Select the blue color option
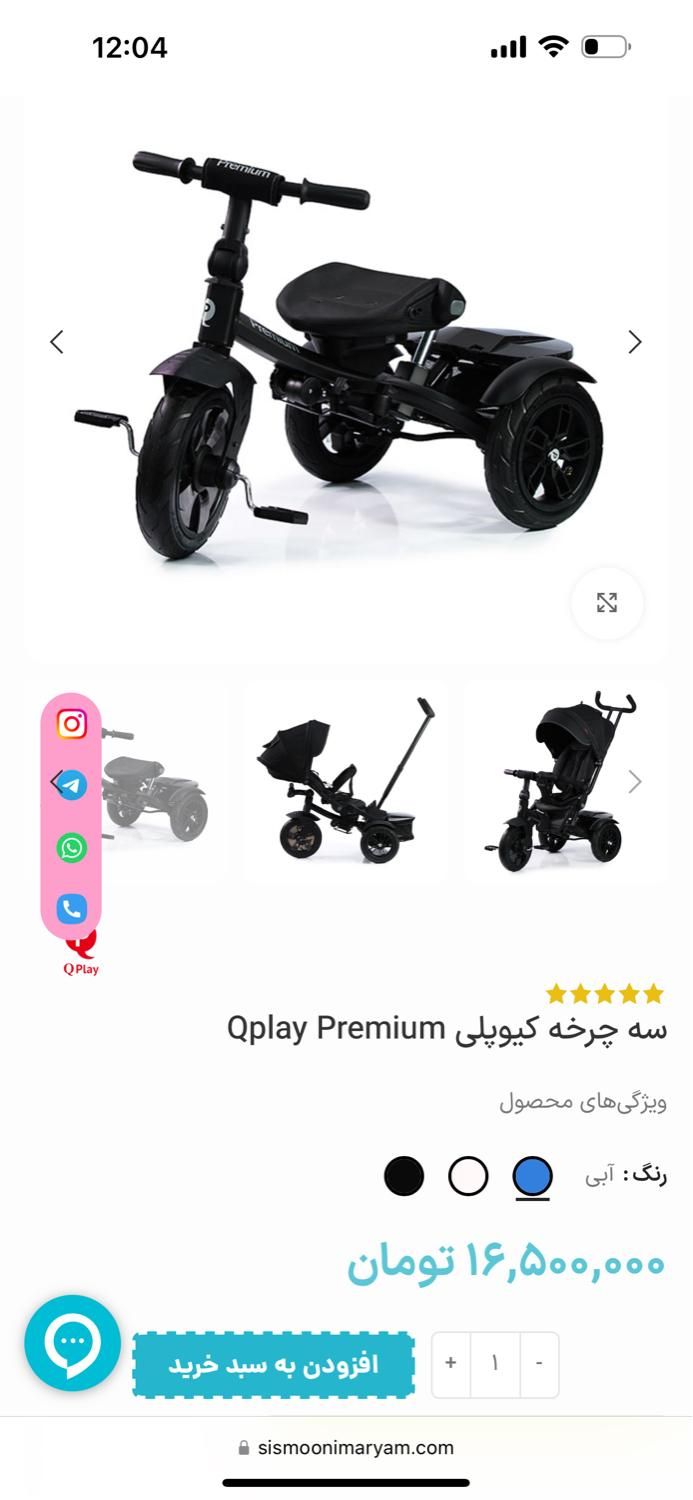 [x=533, y=1176]
